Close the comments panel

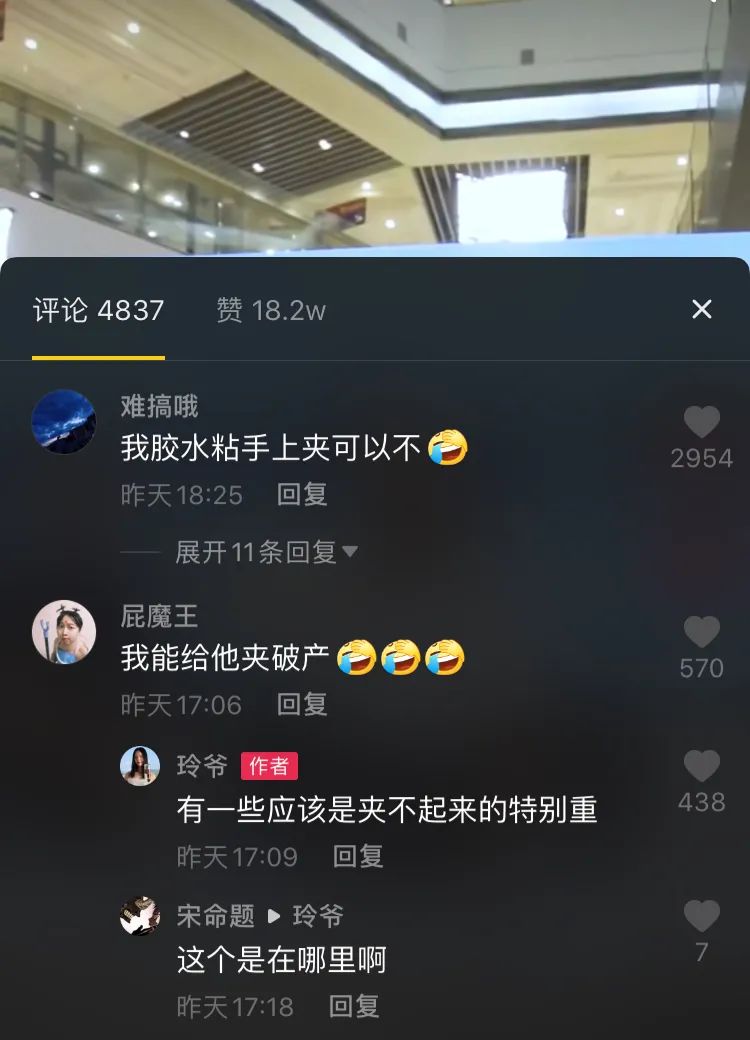[x=702, y=310]
